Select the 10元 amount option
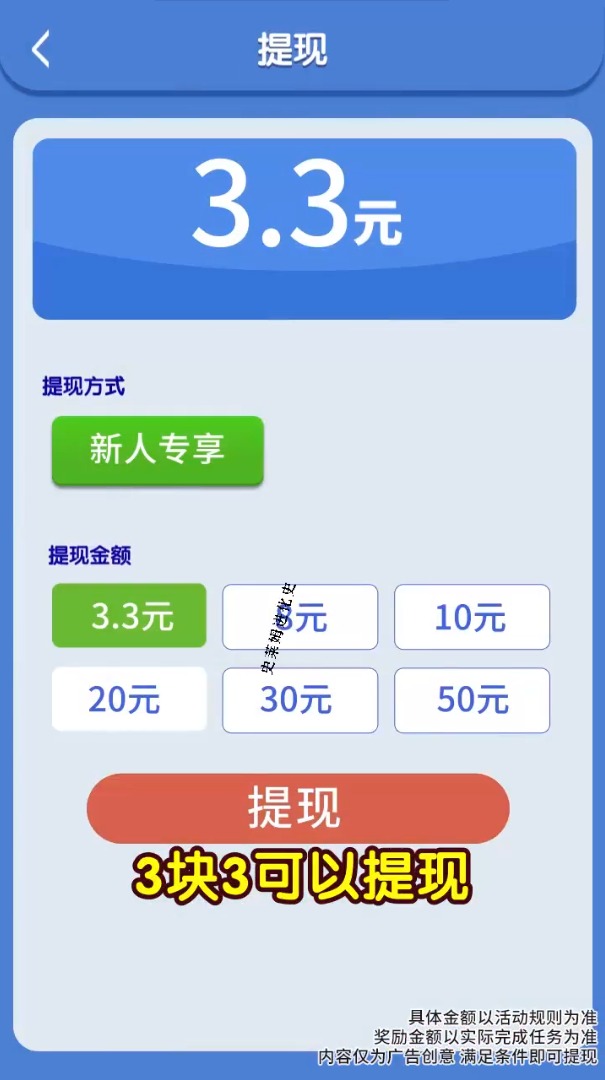605x1080 pixels. [x=471, y=617]
